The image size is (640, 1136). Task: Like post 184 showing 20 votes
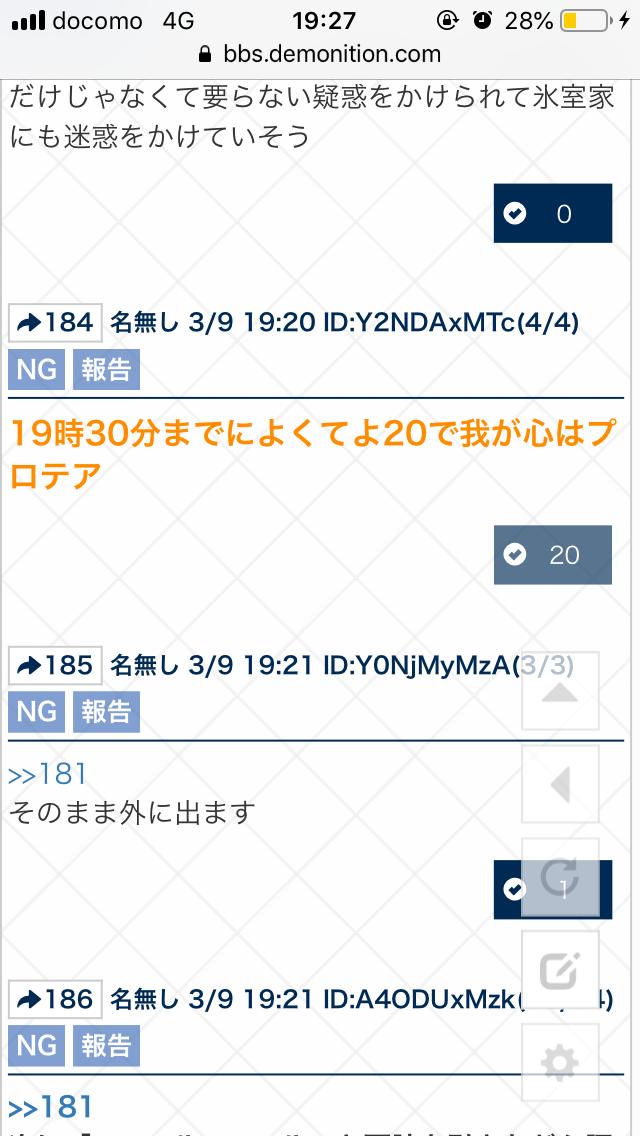click(552, 554)
